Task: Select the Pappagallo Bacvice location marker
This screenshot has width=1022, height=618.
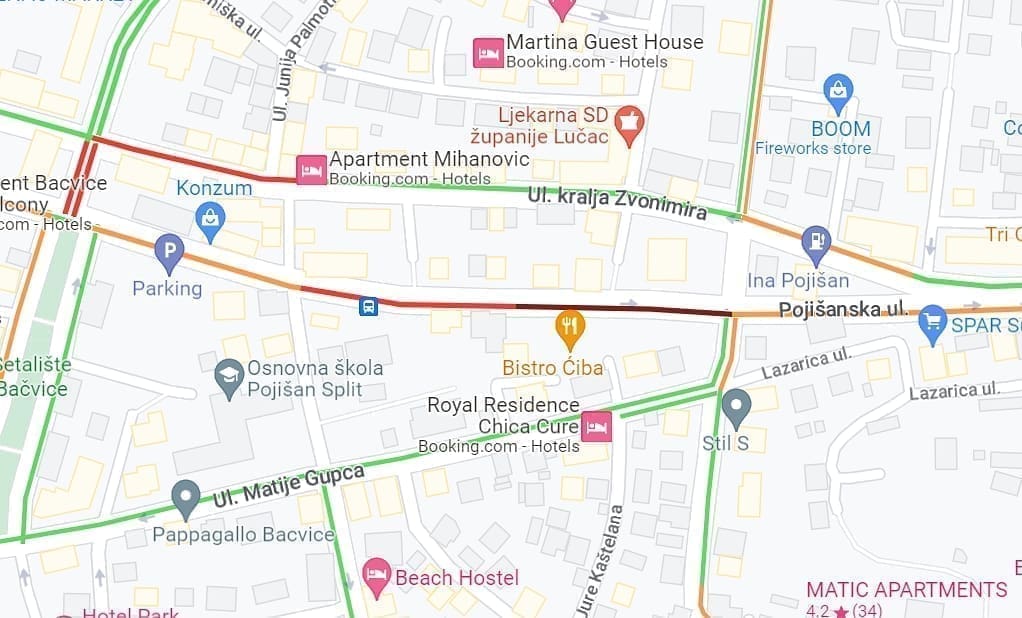Action: pyautogui.click(x=185, y=497)
